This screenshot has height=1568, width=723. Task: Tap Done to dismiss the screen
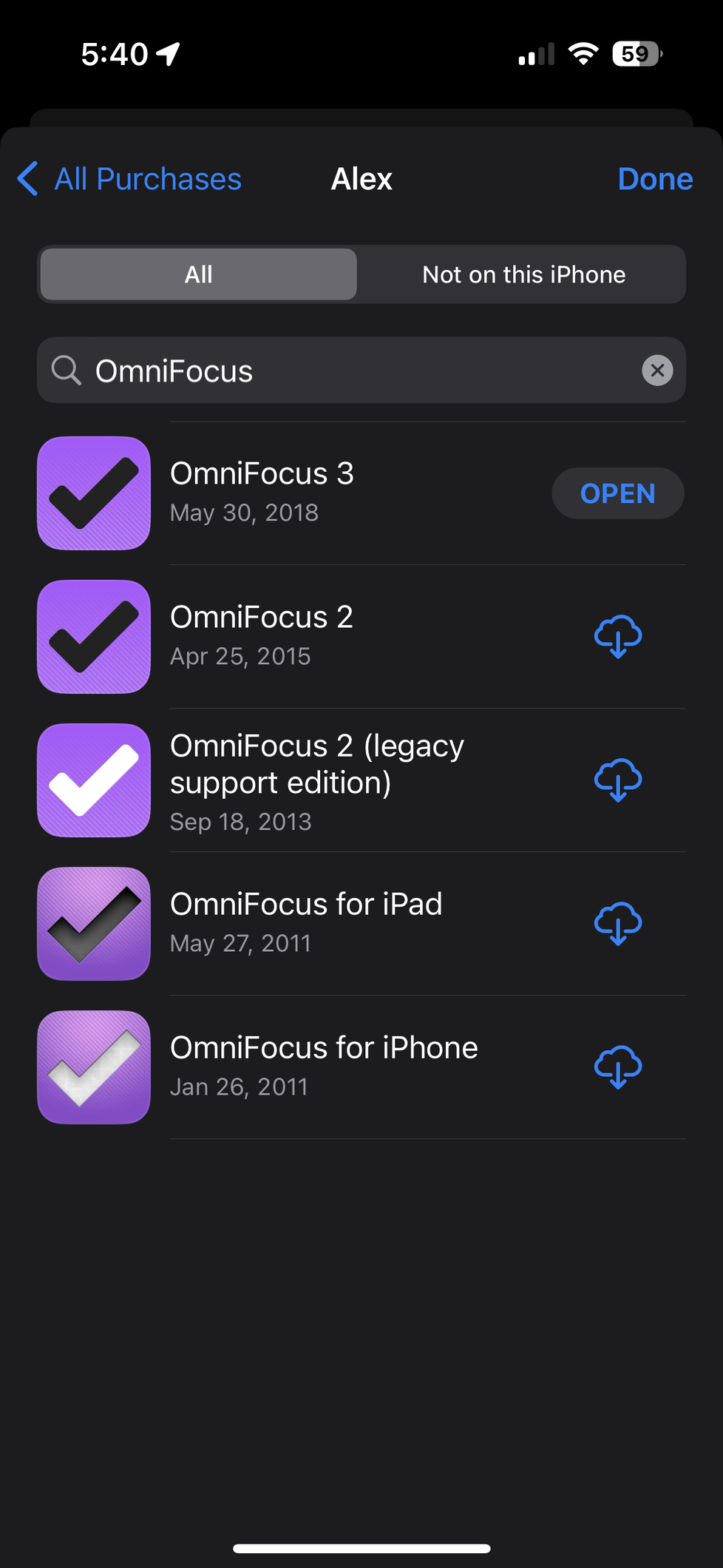(x=655, y=178)
